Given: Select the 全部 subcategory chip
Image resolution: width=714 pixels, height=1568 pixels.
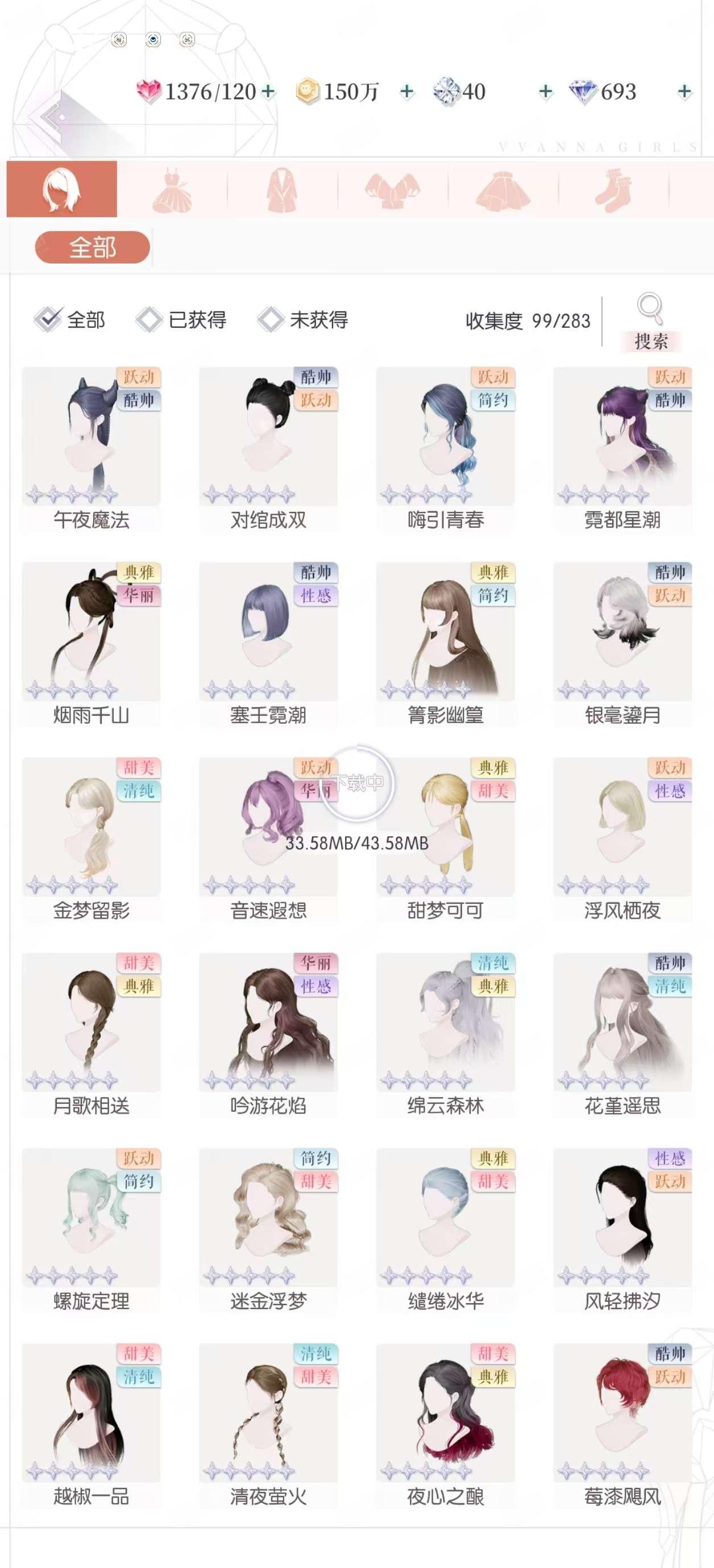Looking at the screenshot, I should [x=92, y=247].
